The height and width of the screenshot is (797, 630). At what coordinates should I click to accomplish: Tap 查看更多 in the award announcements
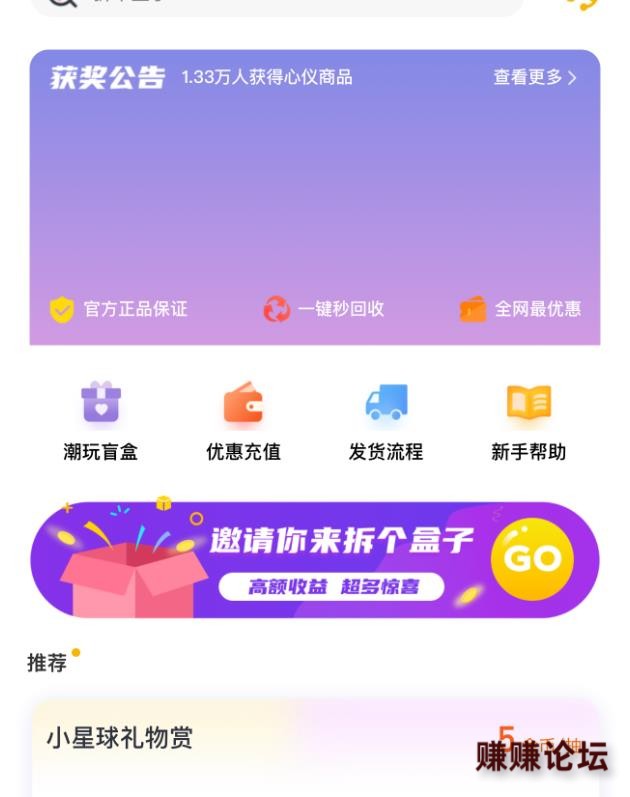[534, 77]
